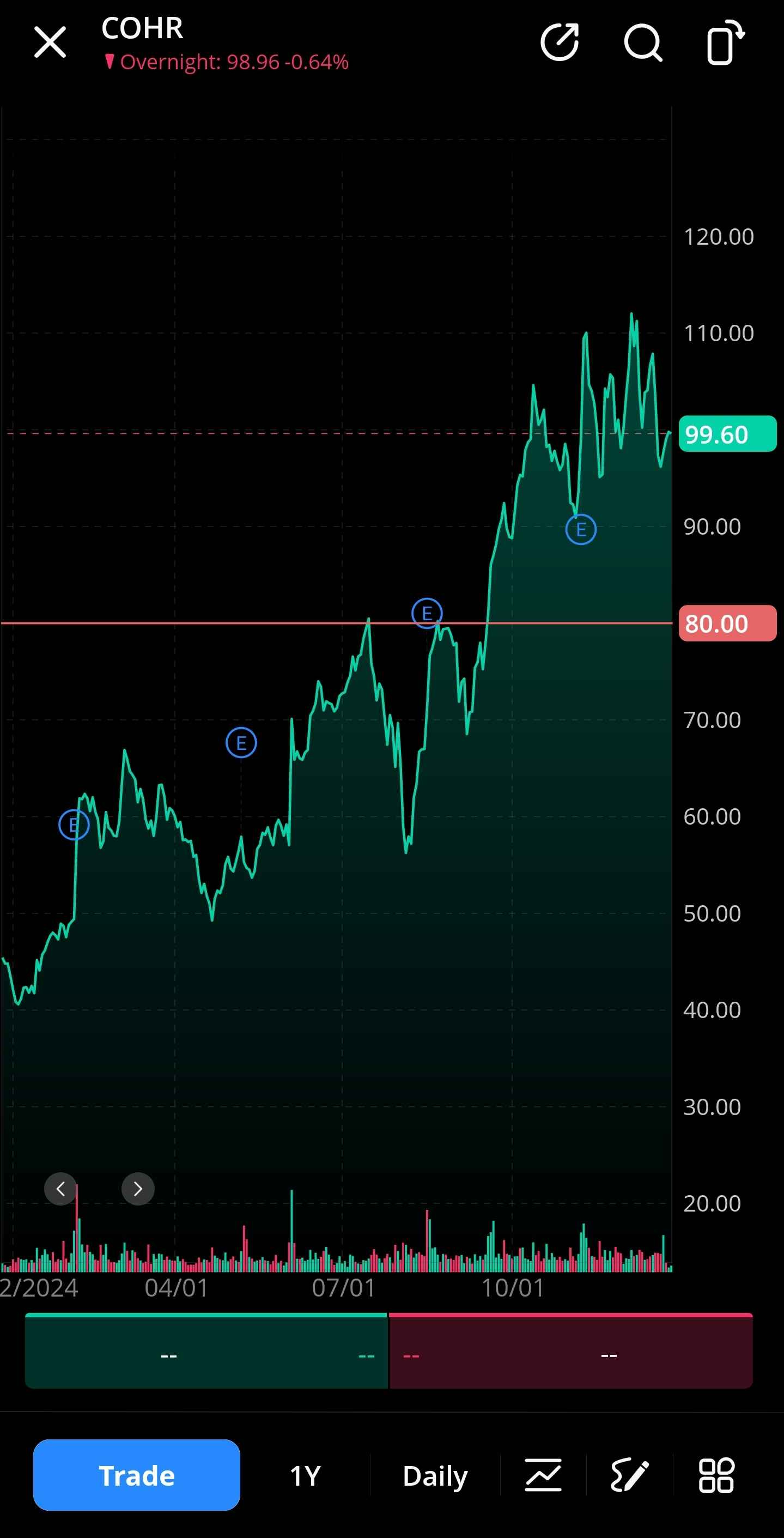
Task: Open the grid layout options icon
Action: pyautogui.click(x=716, y=1475)
